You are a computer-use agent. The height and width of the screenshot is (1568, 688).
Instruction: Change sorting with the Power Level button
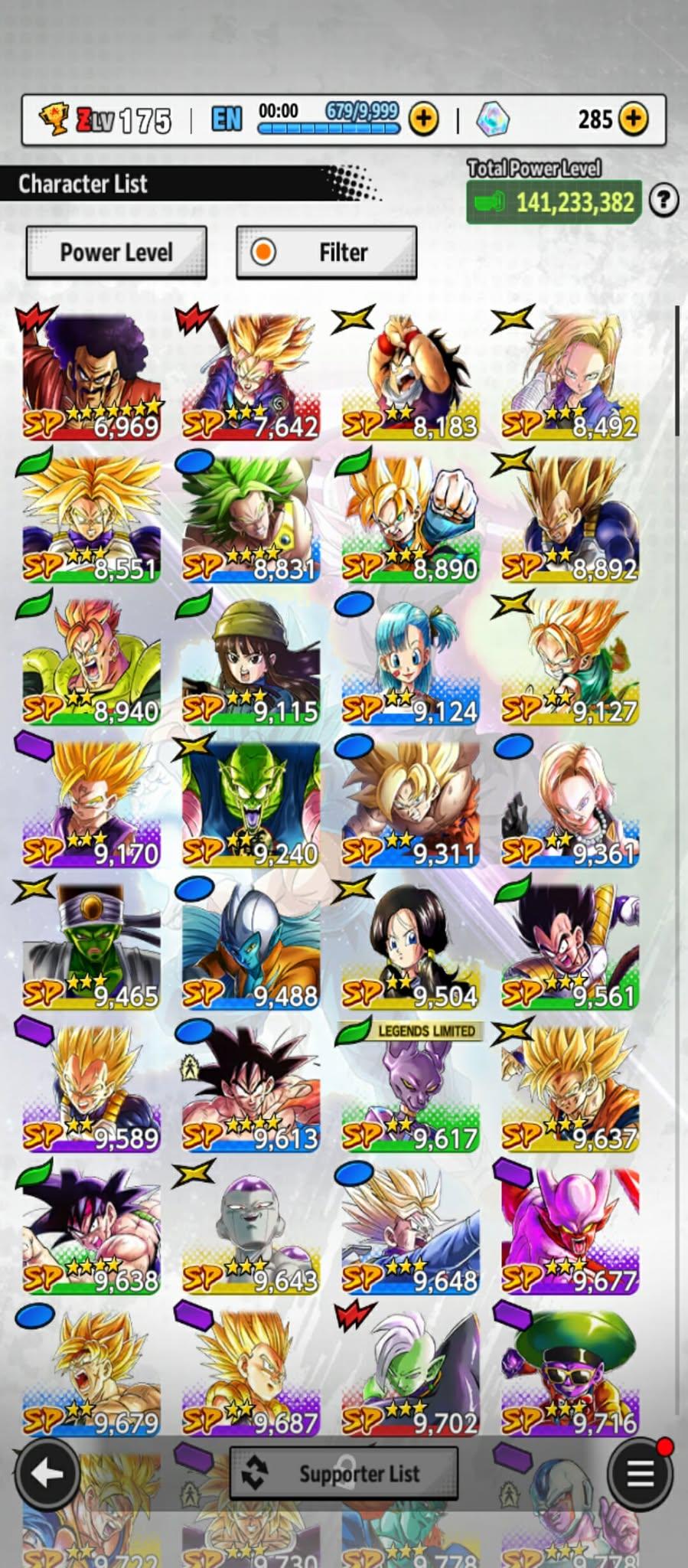(116, 252)
